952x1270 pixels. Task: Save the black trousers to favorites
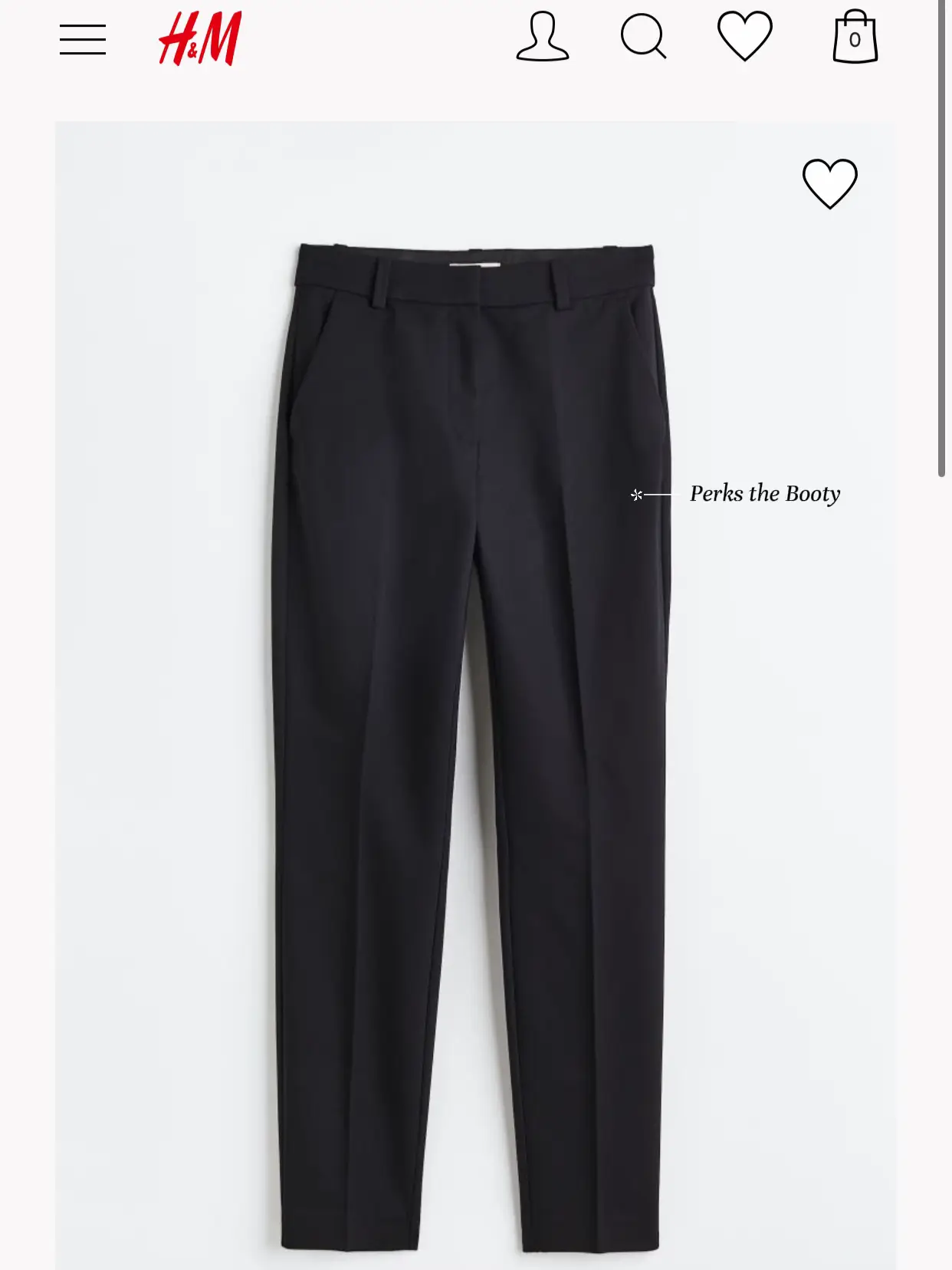(829, 184)
